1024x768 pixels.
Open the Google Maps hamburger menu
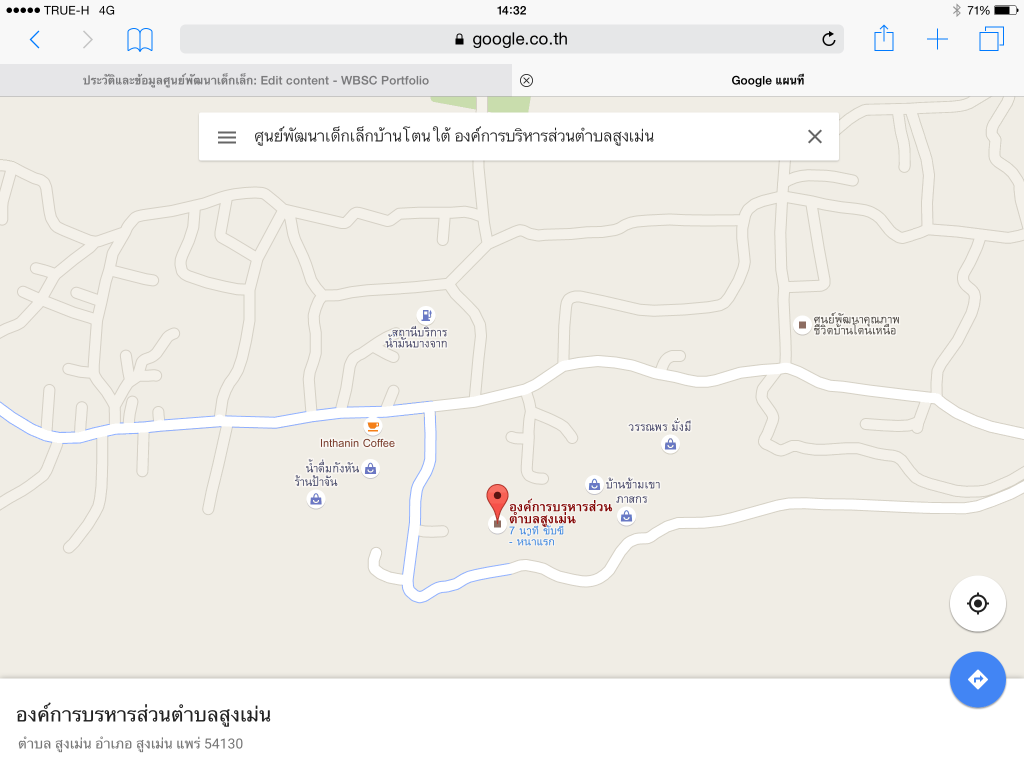(x=227, y=137)
